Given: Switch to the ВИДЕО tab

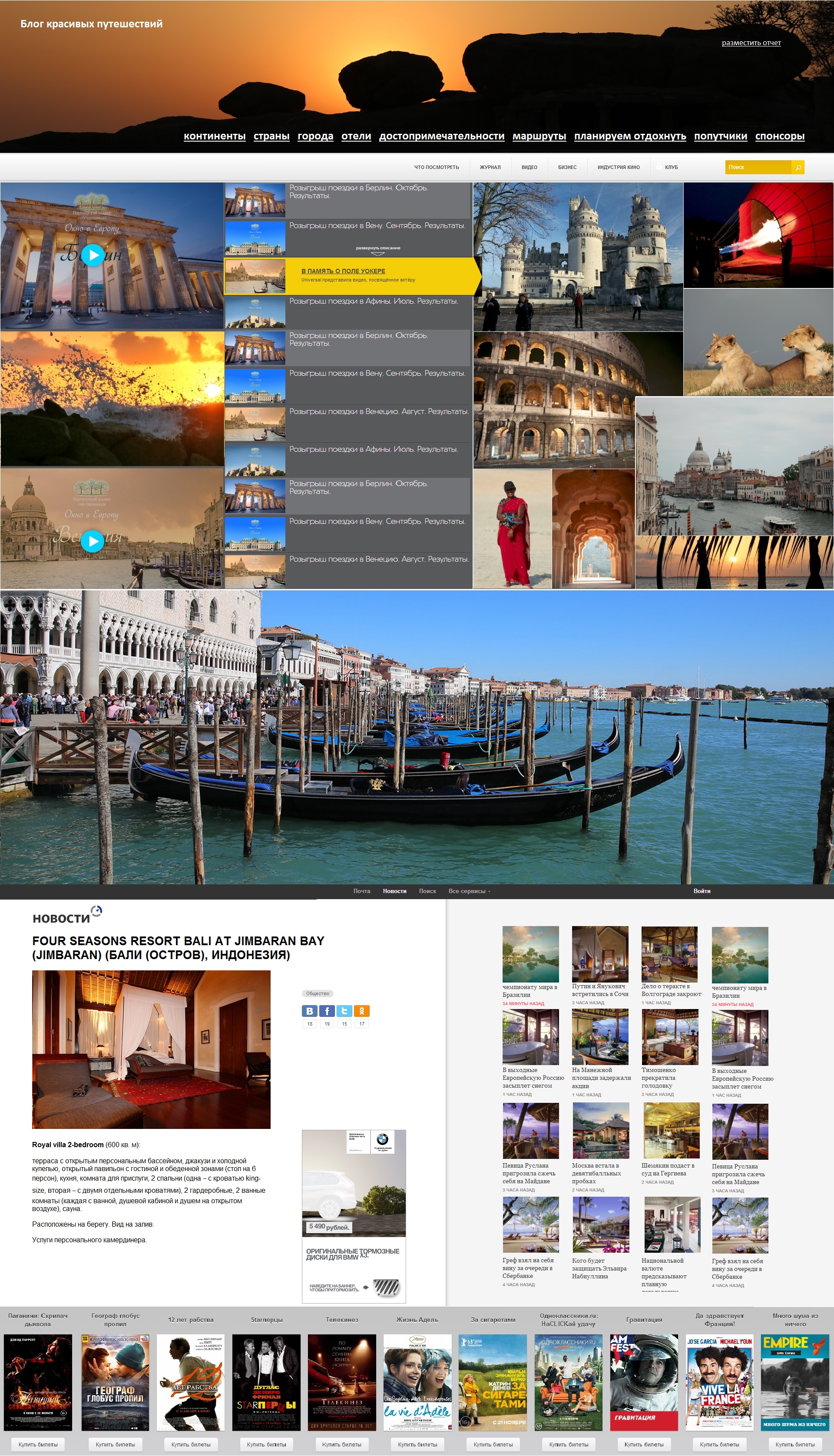Looking at the screenshot, I should pyautogui.click(x=529, y=167).
